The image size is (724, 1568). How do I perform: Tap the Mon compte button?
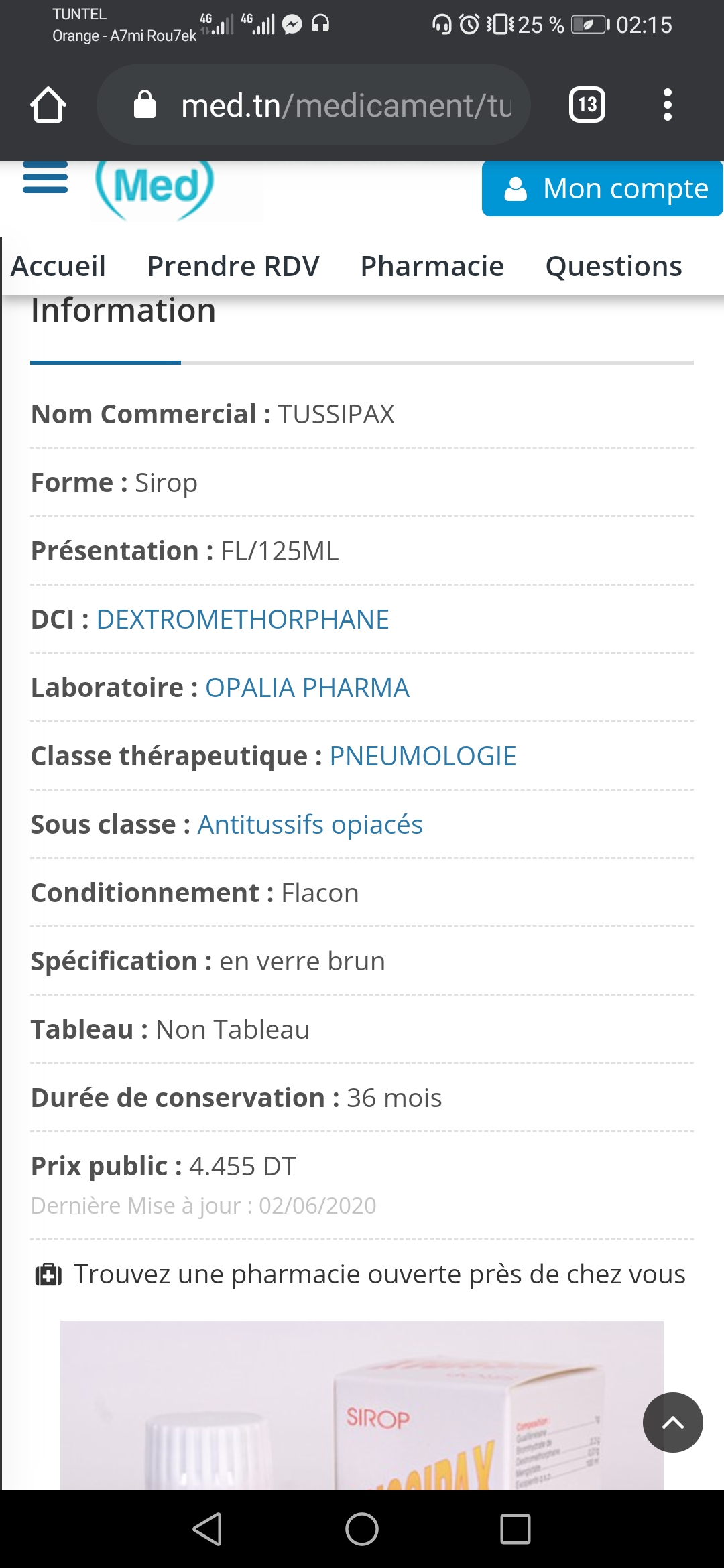coord(602,188)
